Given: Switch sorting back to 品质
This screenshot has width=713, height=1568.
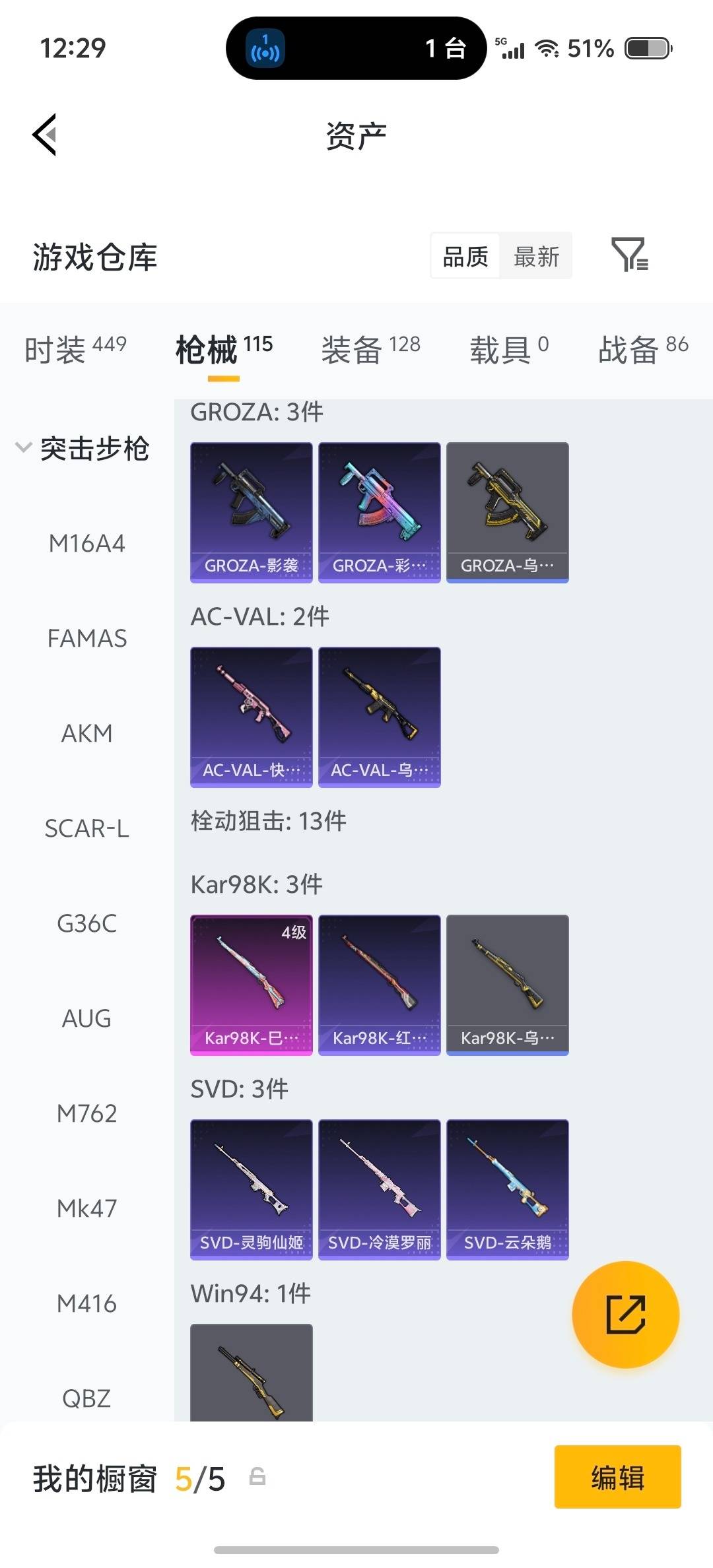Looking at the screenshot, I should (x=465, y=256).
